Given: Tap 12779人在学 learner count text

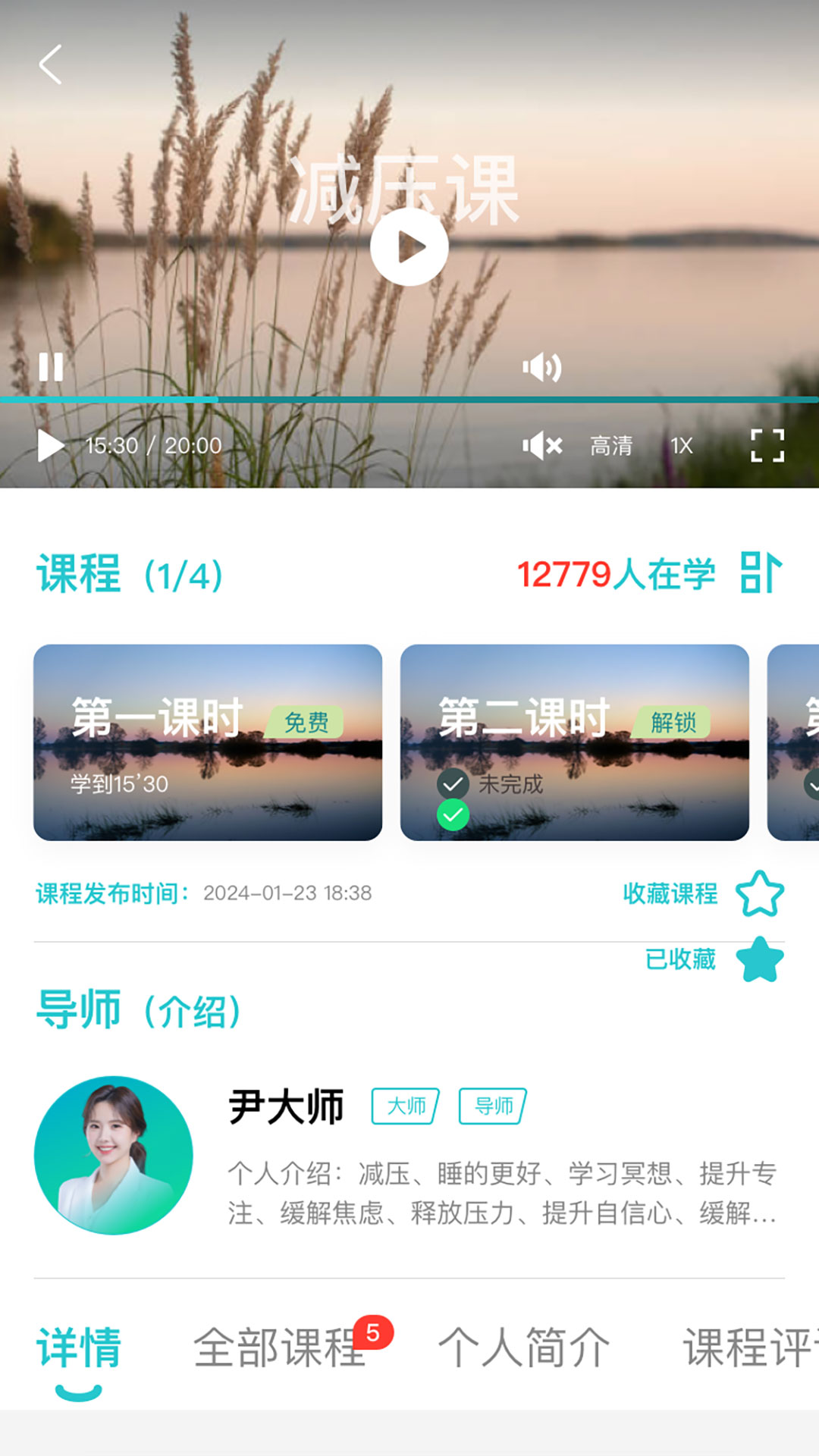Looking at the screenshot, I should (616, 575).
